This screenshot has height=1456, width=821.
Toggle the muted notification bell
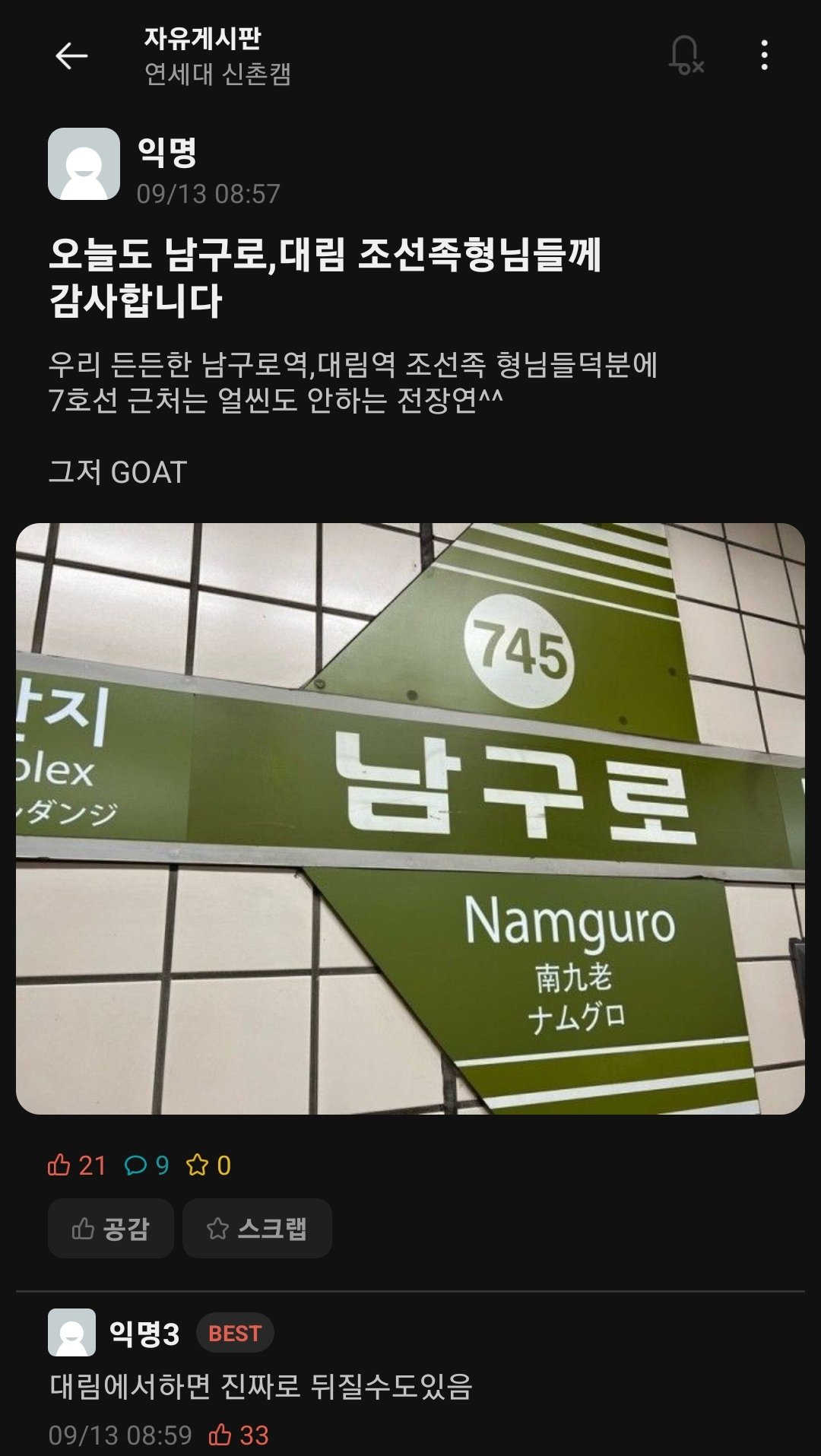coord(685,56)
